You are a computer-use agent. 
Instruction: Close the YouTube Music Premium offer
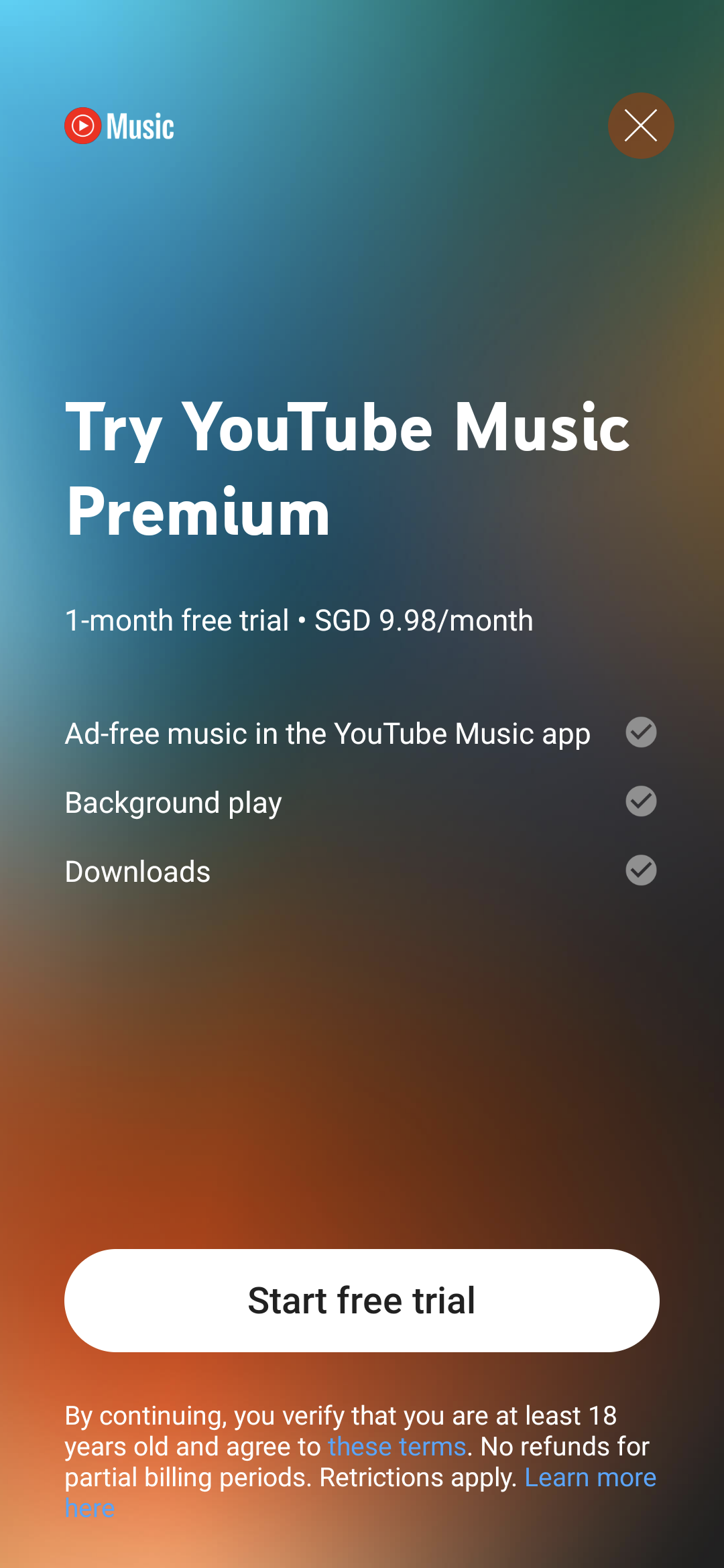pyautogui.click(x=641, y=126)
